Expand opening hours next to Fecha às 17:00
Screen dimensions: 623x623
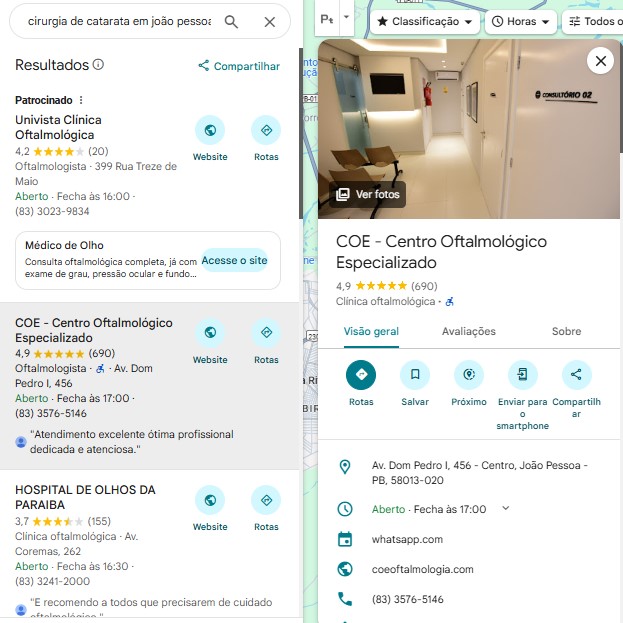point(505,508)
